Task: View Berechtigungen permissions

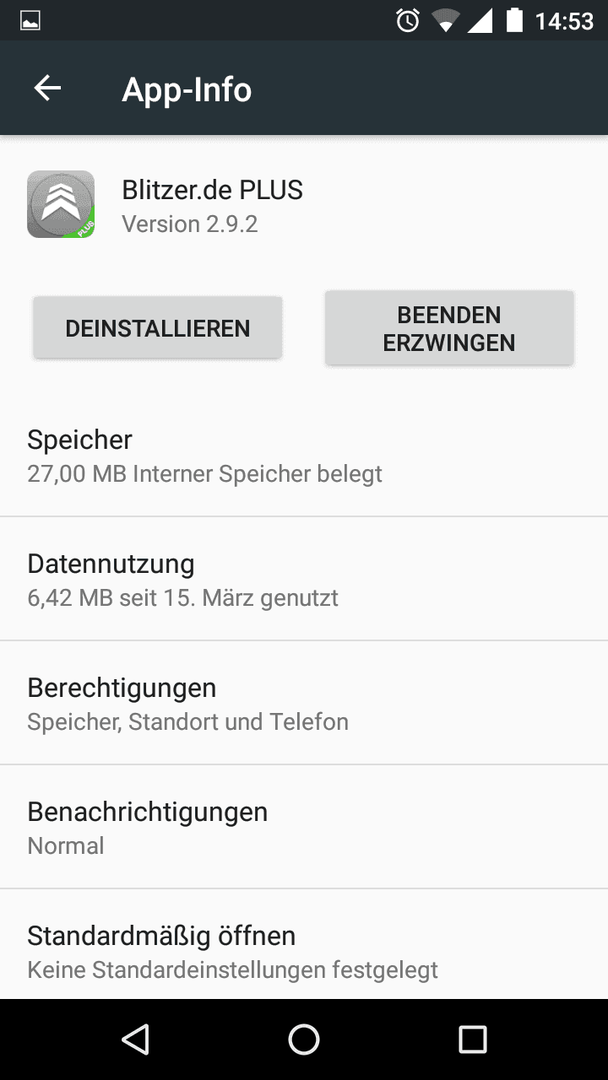Action: 304,703
